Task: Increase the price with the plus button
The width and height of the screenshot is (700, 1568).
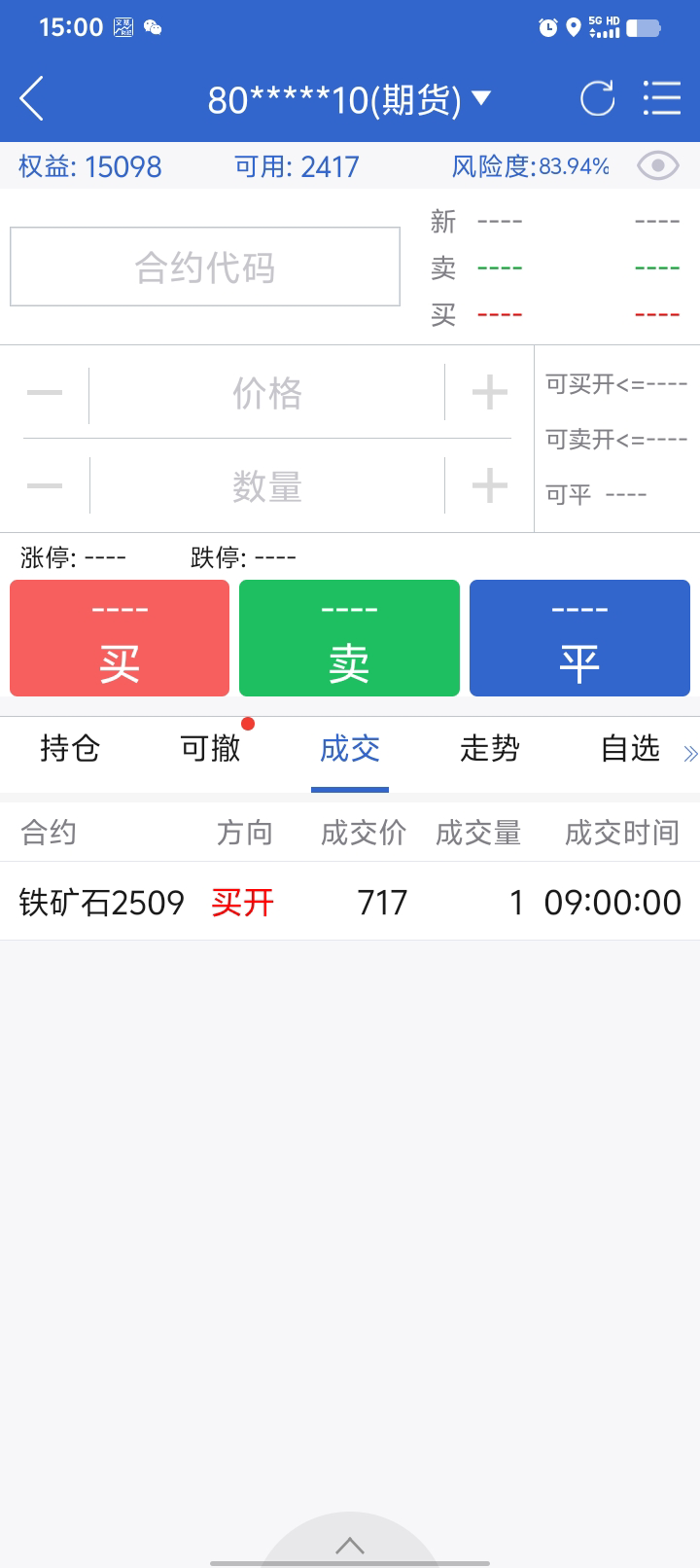Action: coord(489,394)
